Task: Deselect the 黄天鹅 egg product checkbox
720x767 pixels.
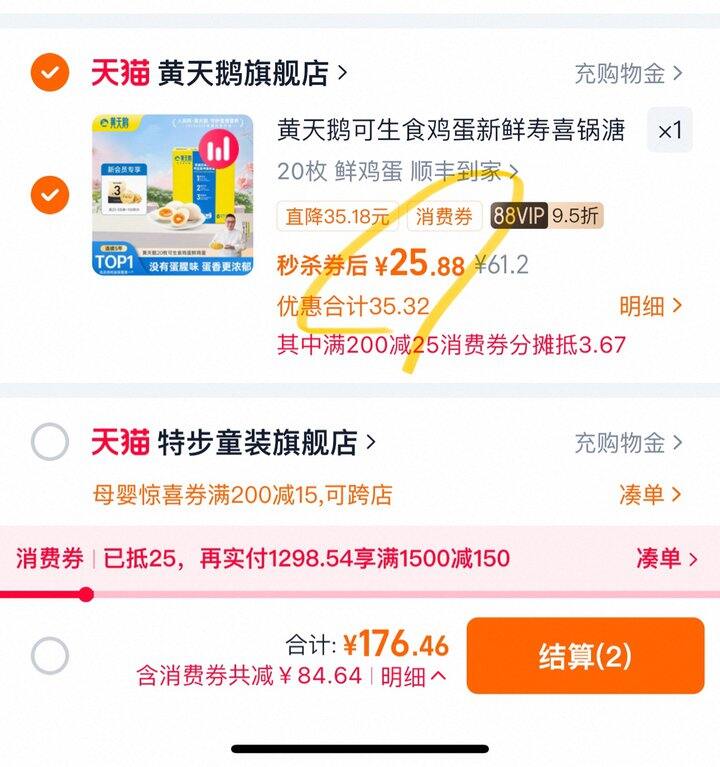Action: click(50, 194)
